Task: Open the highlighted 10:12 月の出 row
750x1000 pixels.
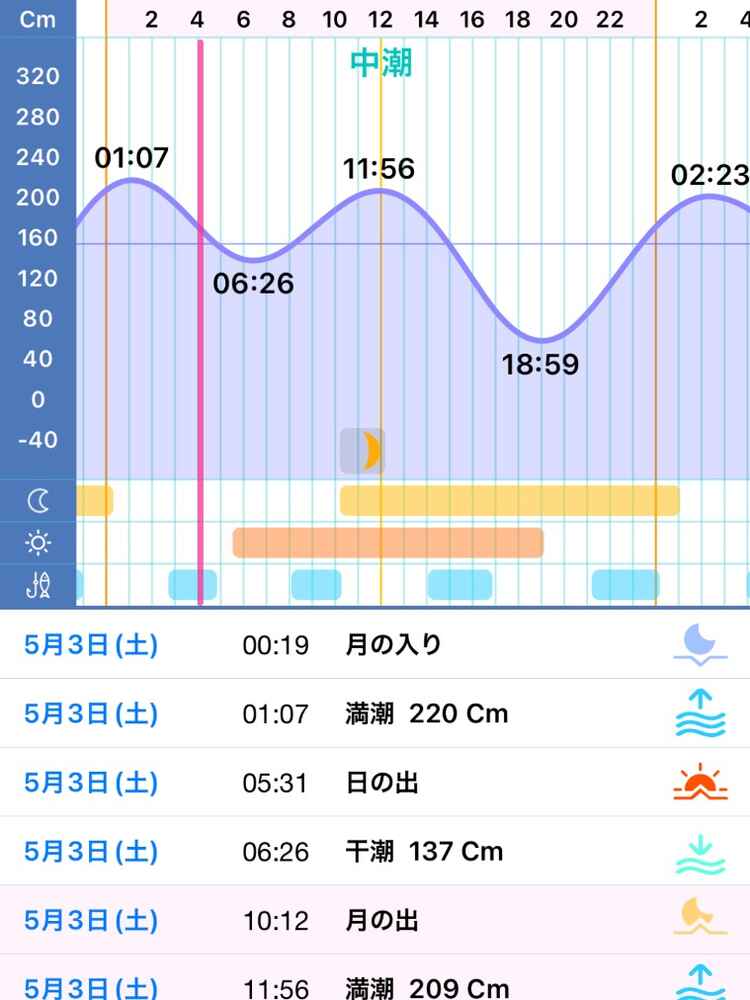Action: pos(375,920)
